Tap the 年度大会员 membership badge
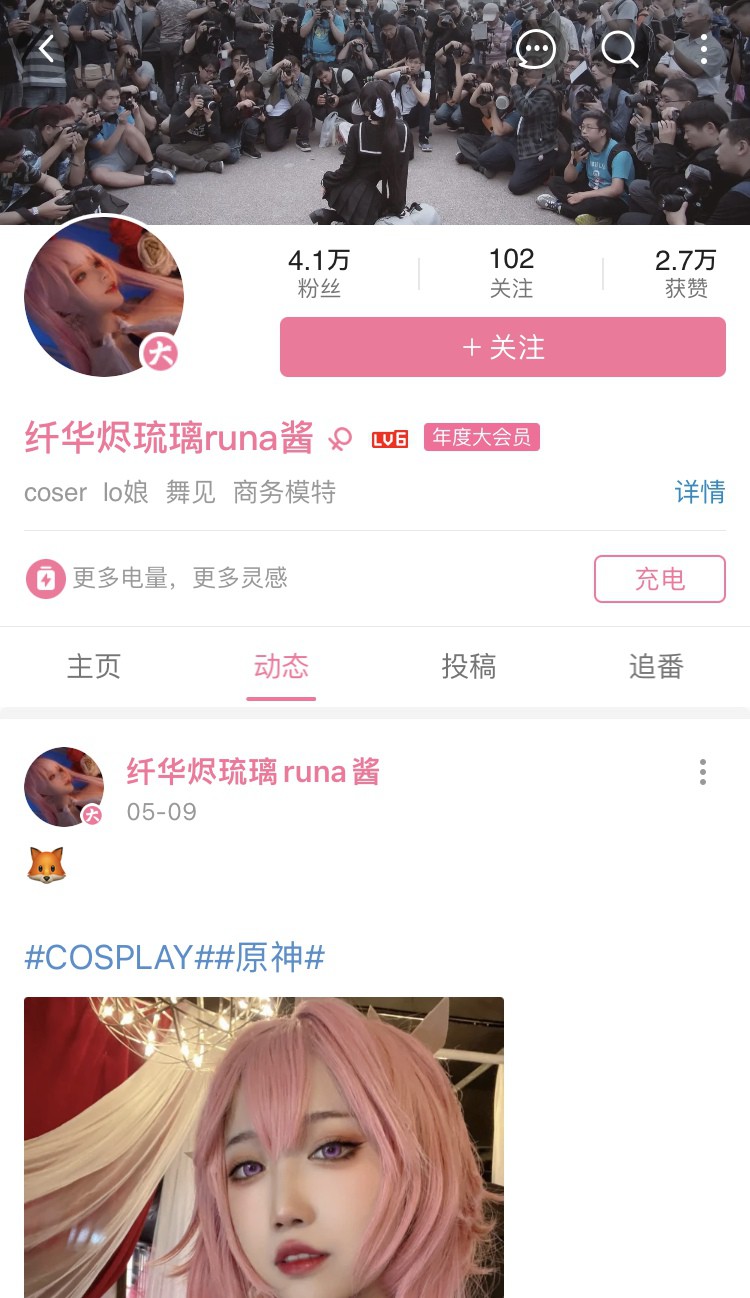750x1298 pixels. (481, 437)
